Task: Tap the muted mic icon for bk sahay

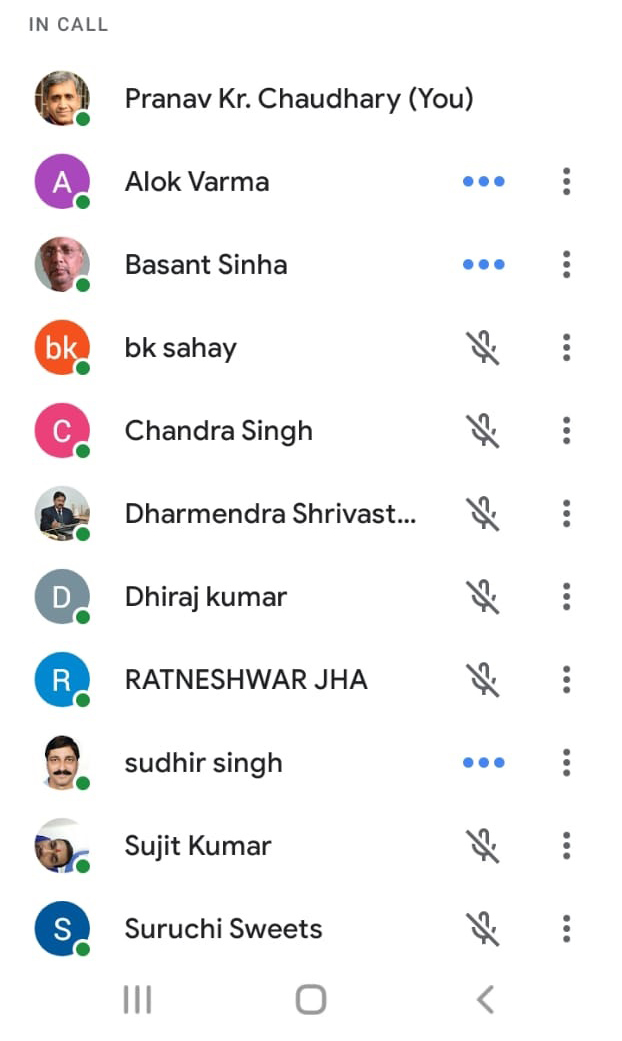Action: pos(483,347)
